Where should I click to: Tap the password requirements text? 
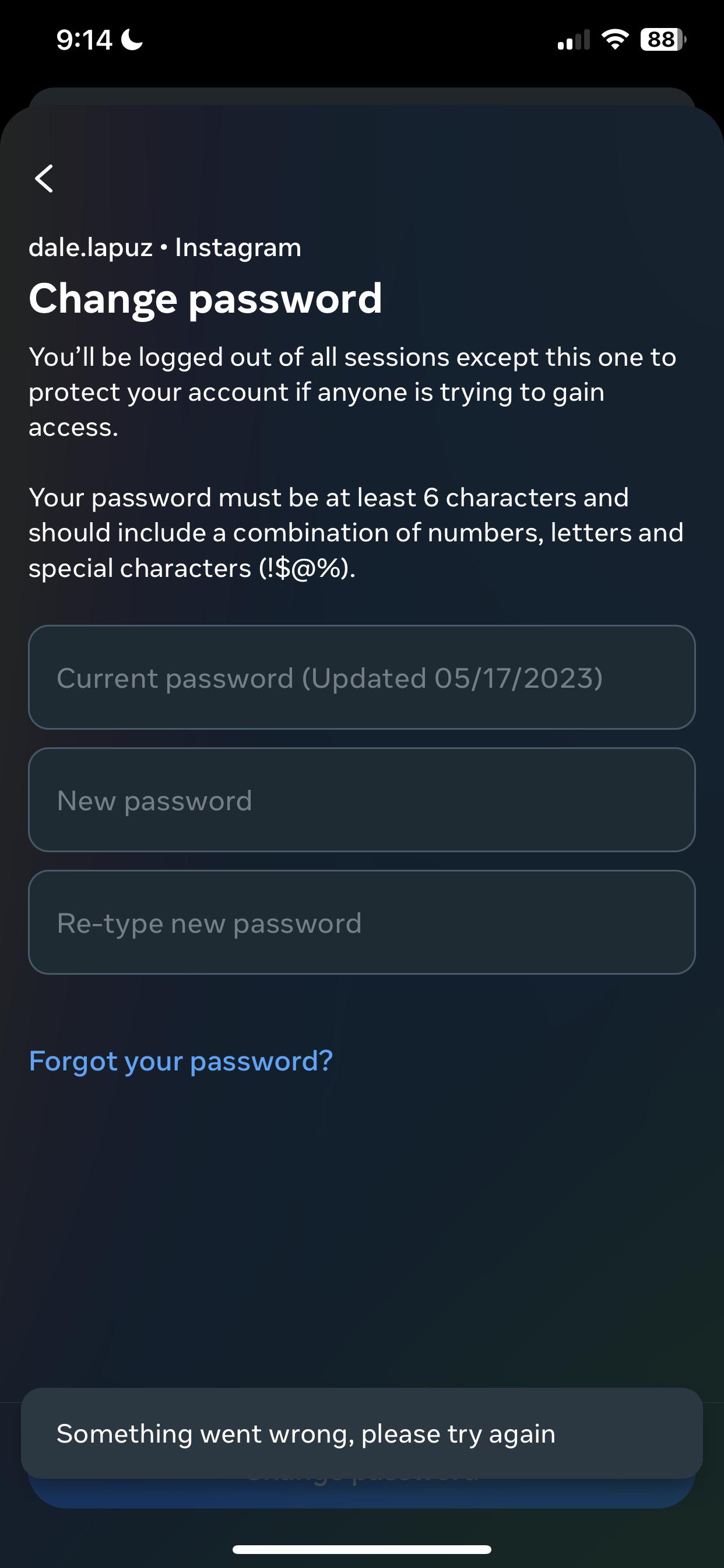(356, 533)
